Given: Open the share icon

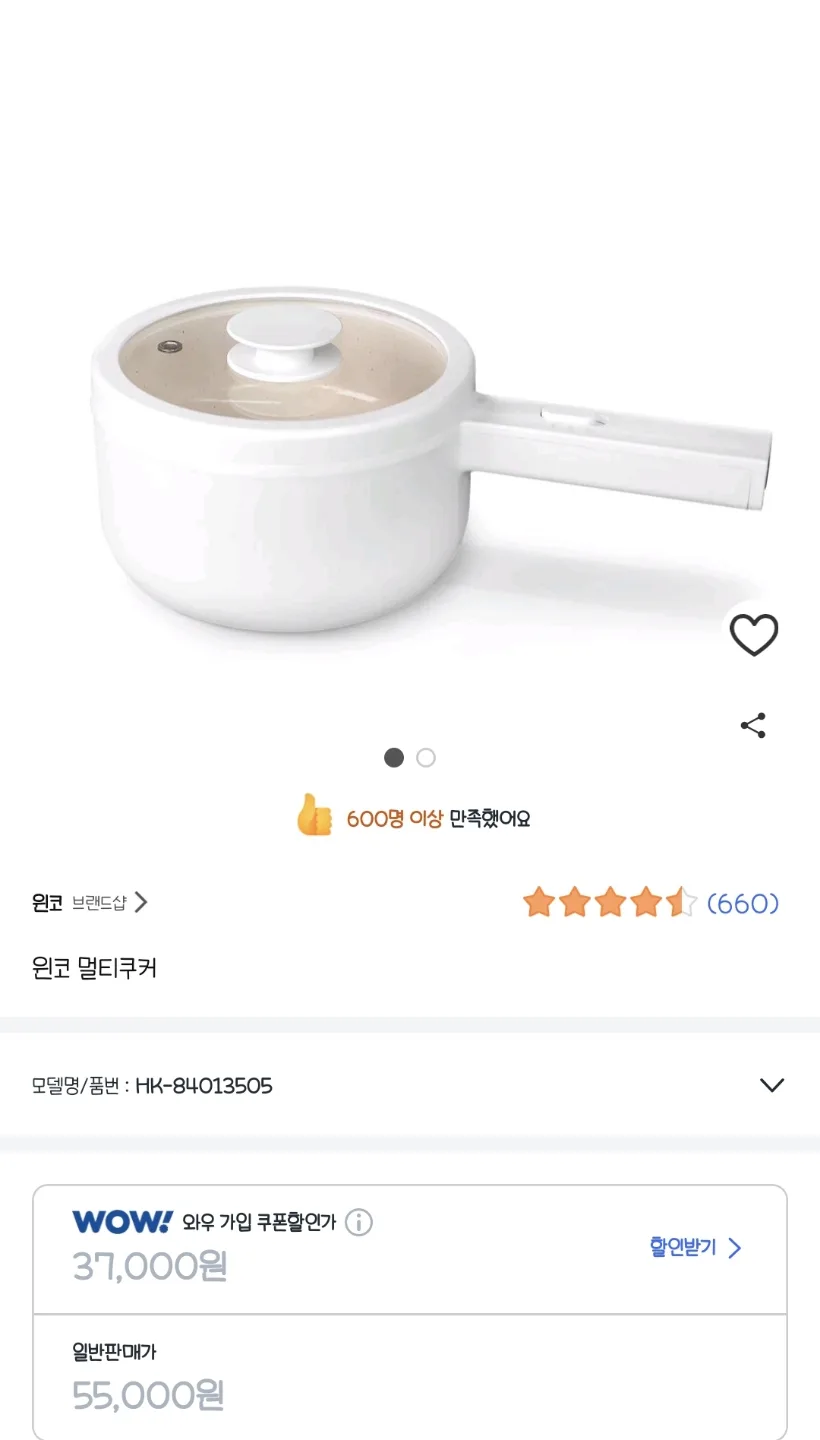Looking at the screenshot, I should pos(754,726).
